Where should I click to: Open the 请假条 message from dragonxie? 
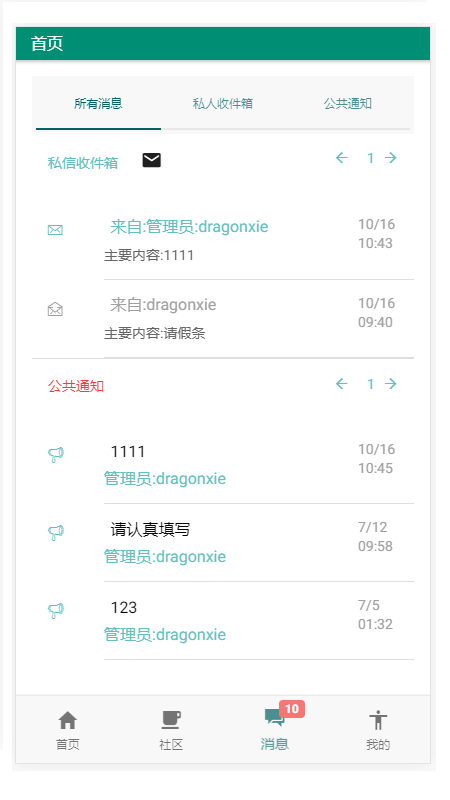(223, 319)
